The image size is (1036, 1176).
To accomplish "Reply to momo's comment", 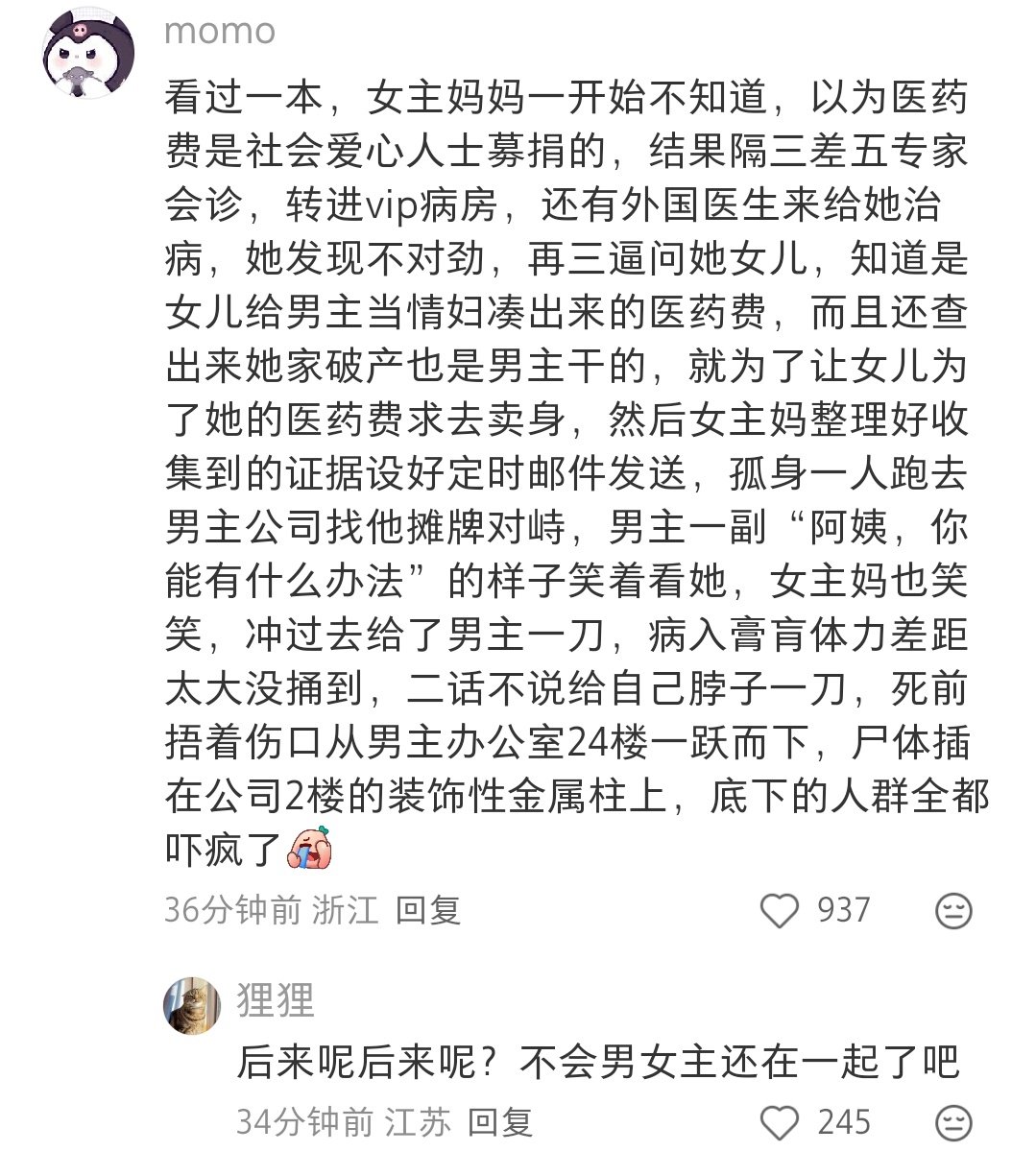I will [428, 909].
